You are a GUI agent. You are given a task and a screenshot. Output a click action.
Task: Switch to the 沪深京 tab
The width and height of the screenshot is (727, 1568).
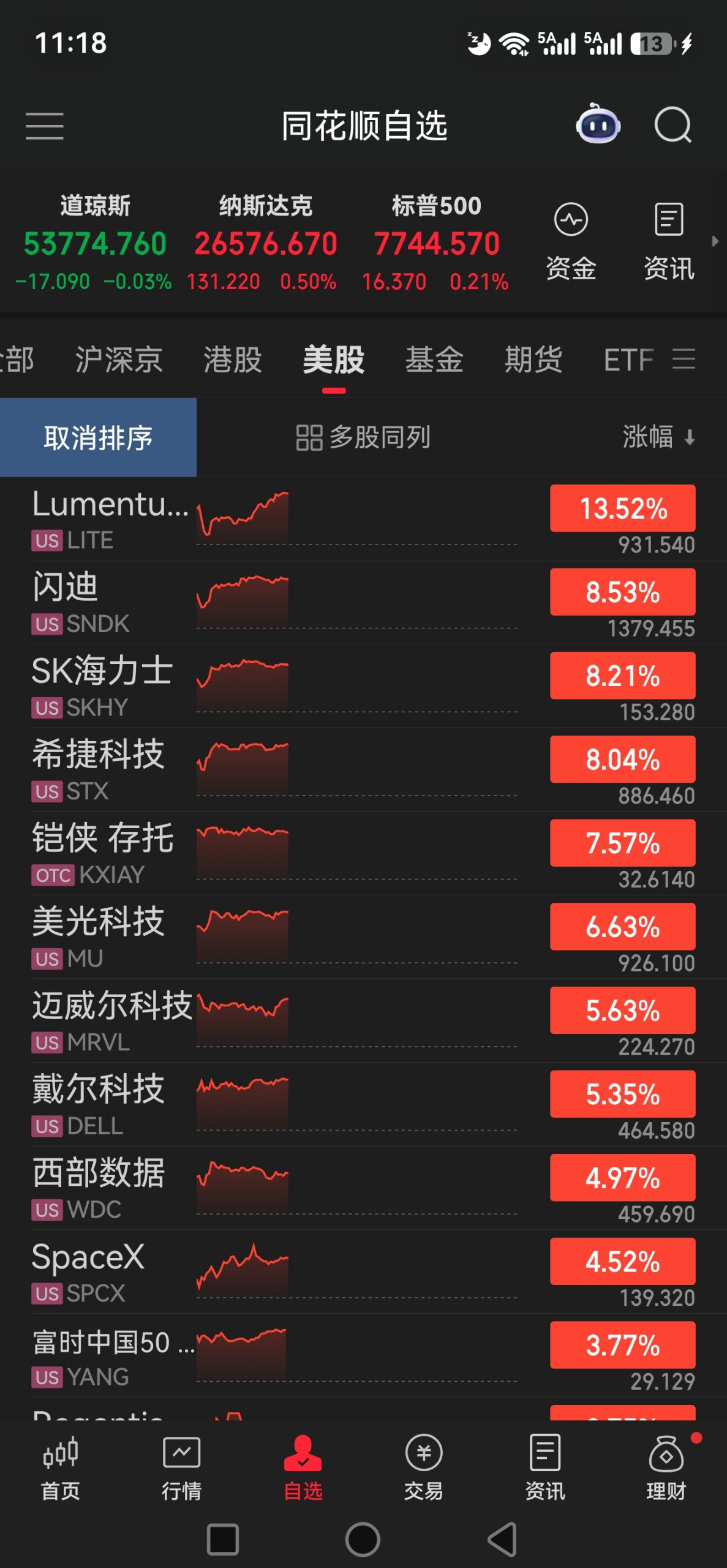[119, 360]
